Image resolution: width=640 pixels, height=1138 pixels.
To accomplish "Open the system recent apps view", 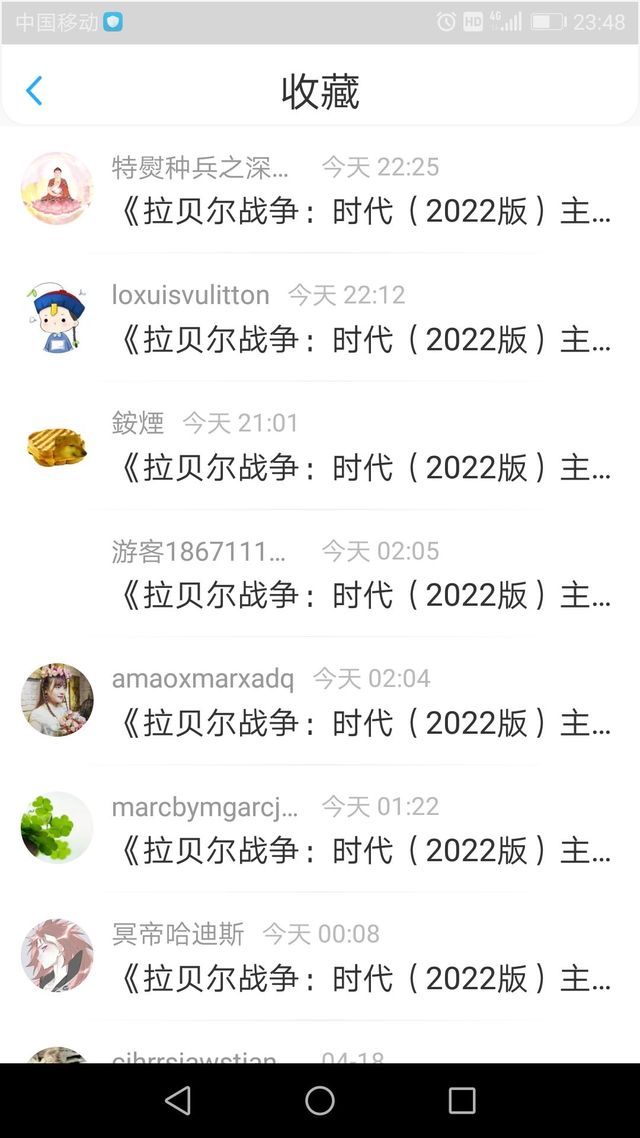I will point(462,1100).
